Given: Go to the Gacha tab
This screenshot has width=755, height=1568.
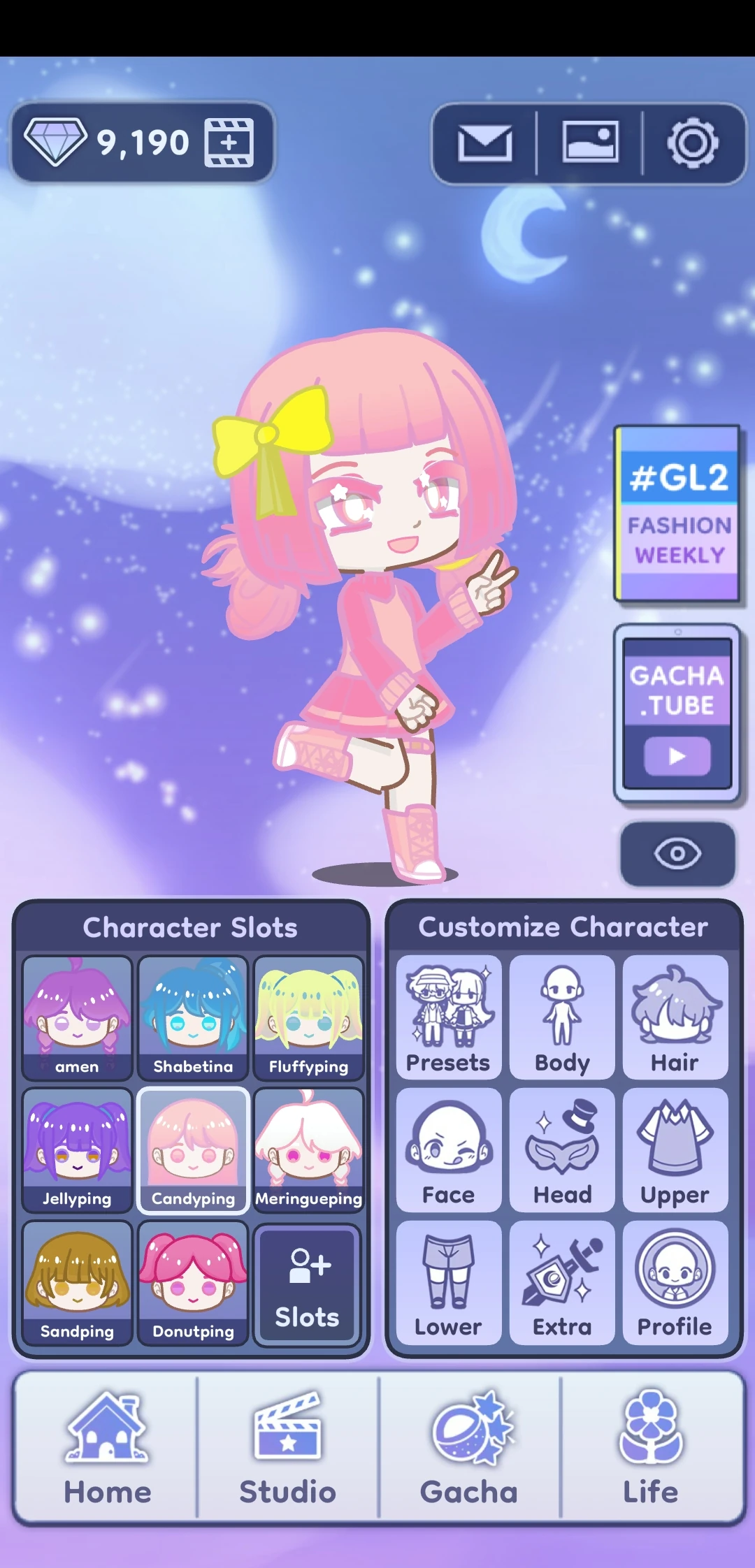Looking at the screenshot, I should pos(469,1448).
